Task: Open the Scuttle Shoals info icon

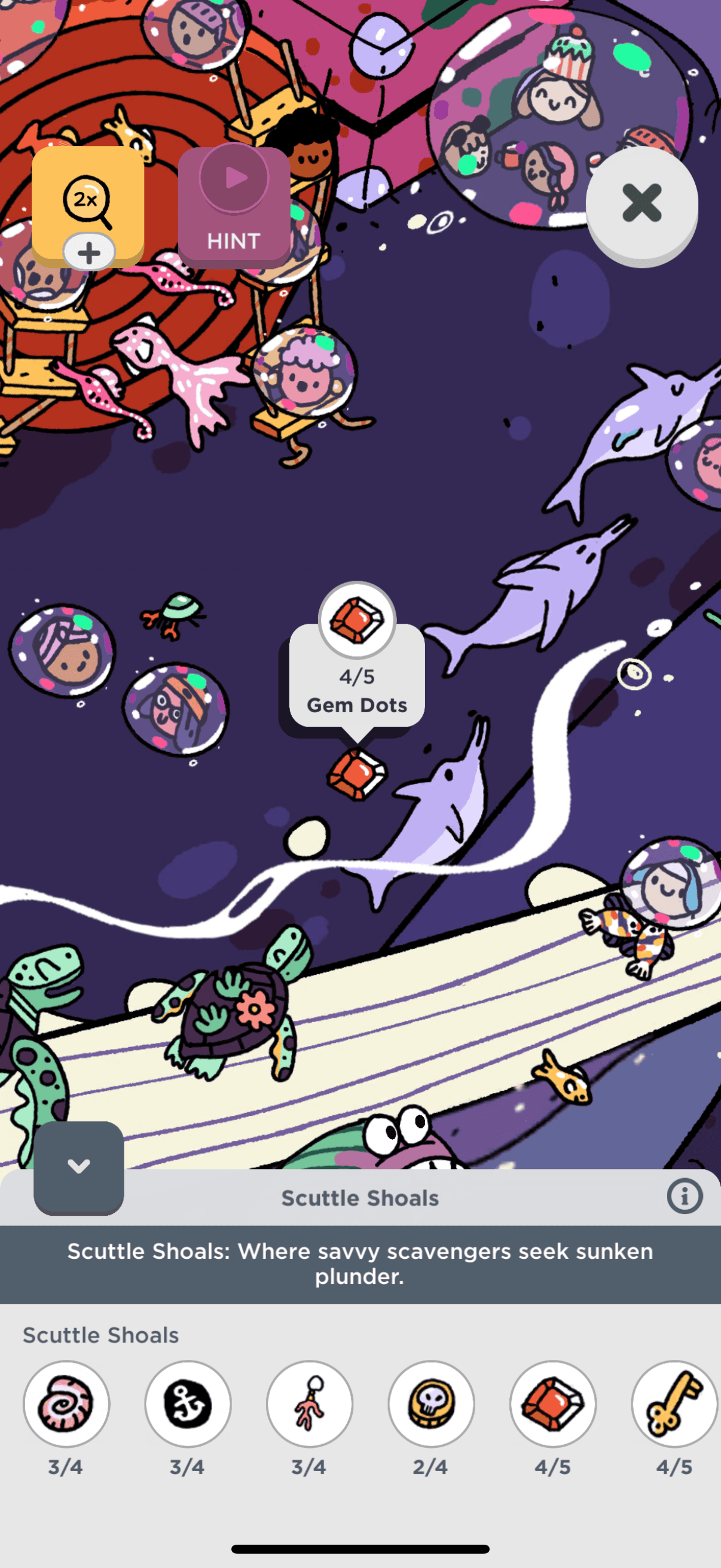Action: 684,1196
